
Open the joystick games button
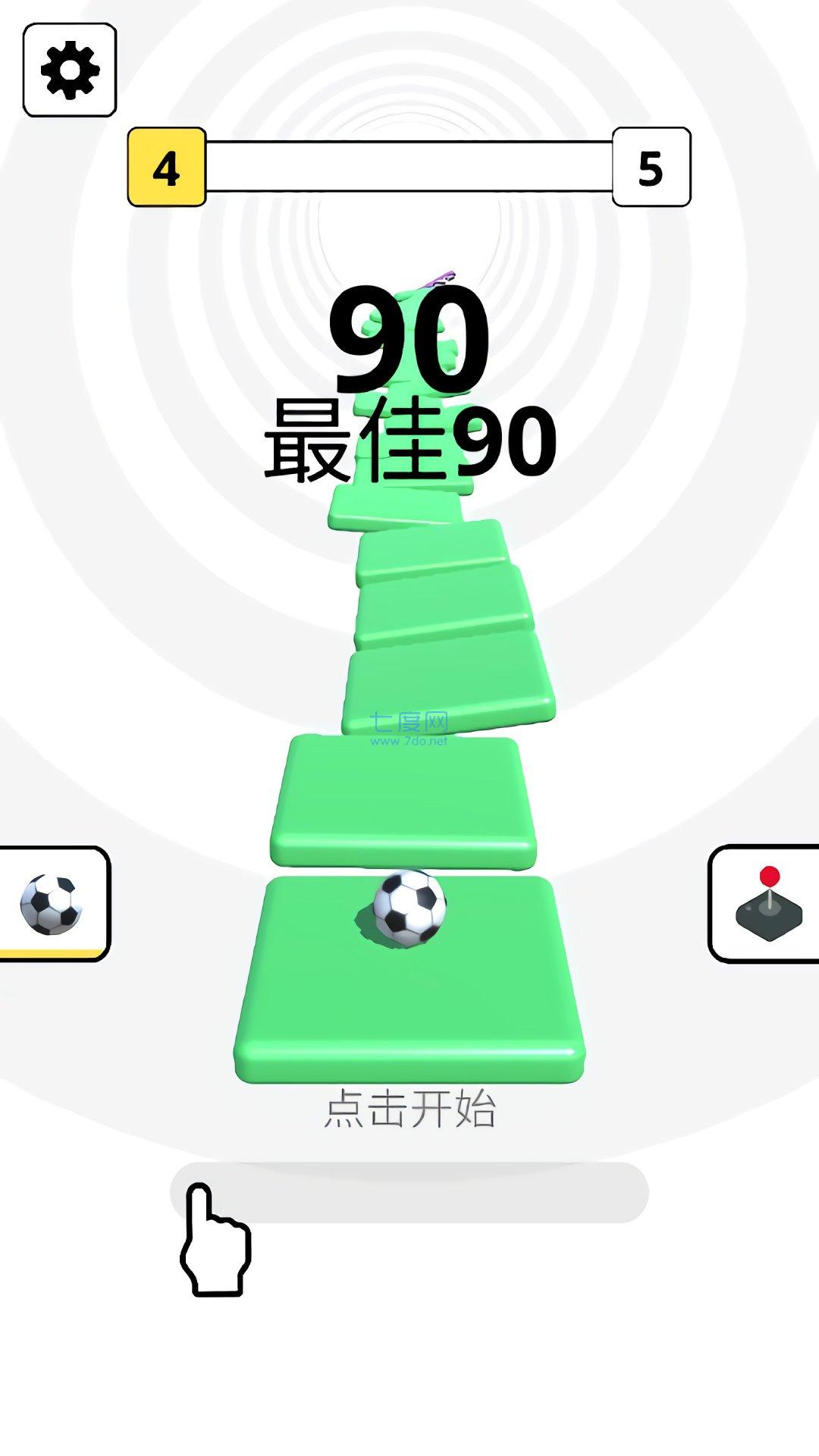click(x=766, y=903)
